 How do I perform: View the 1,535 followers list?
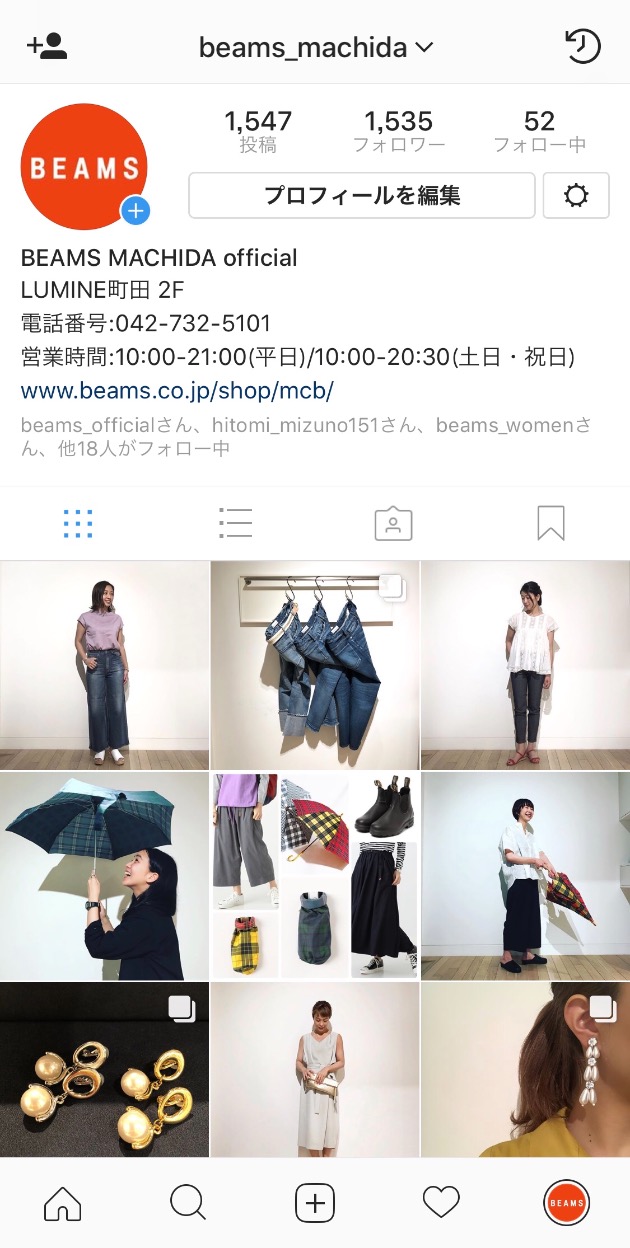(x=398, y=131)
